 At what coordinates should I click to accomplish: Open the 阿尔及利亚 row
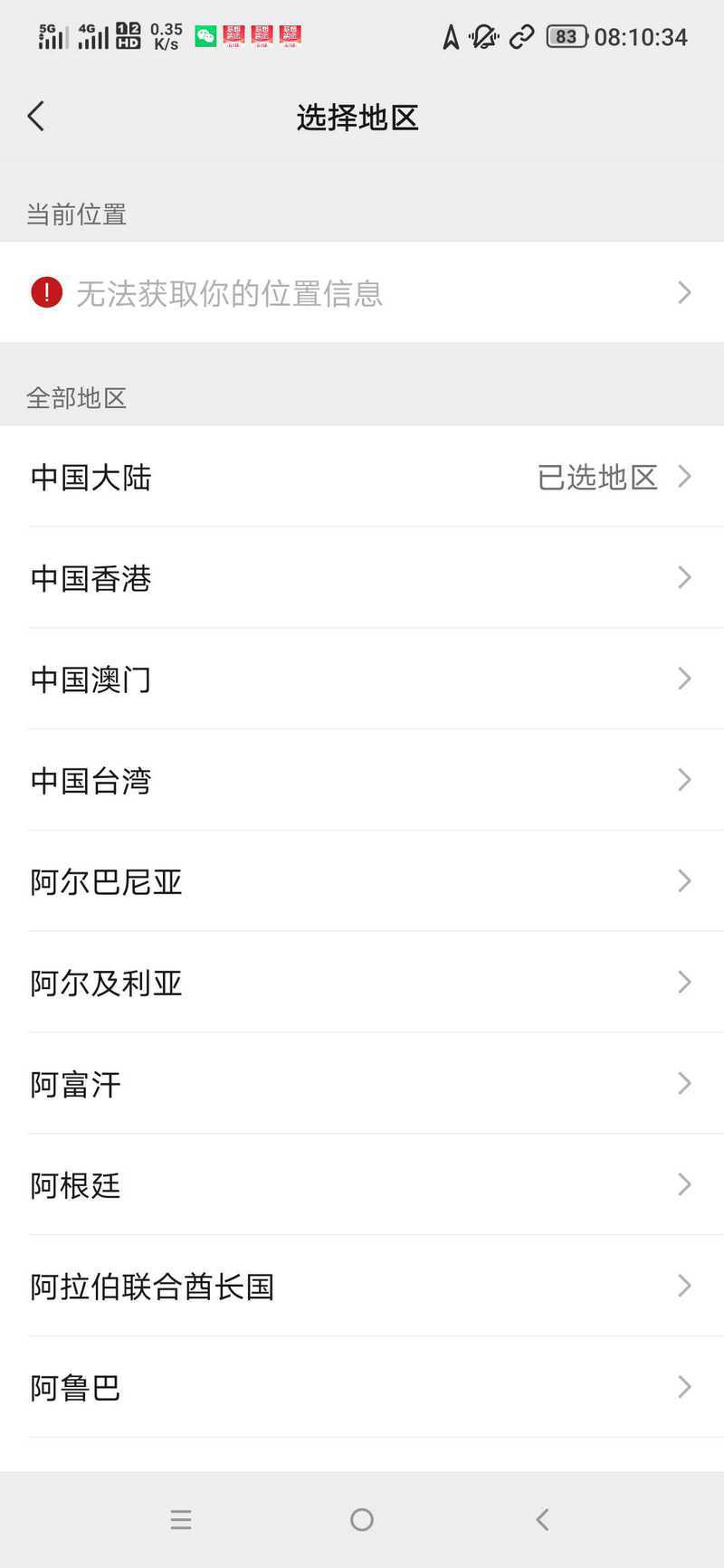click(362, 983)
